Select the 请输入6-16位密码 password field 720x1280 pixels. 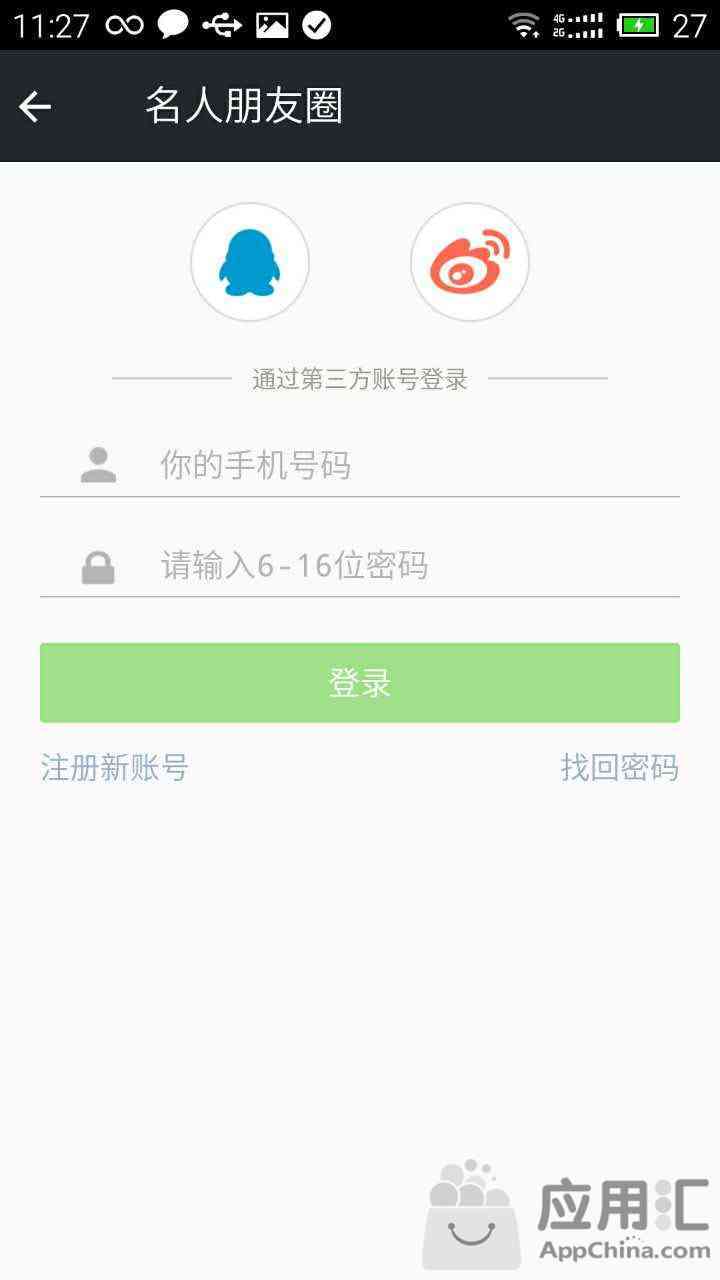click(x=360, y=566)
